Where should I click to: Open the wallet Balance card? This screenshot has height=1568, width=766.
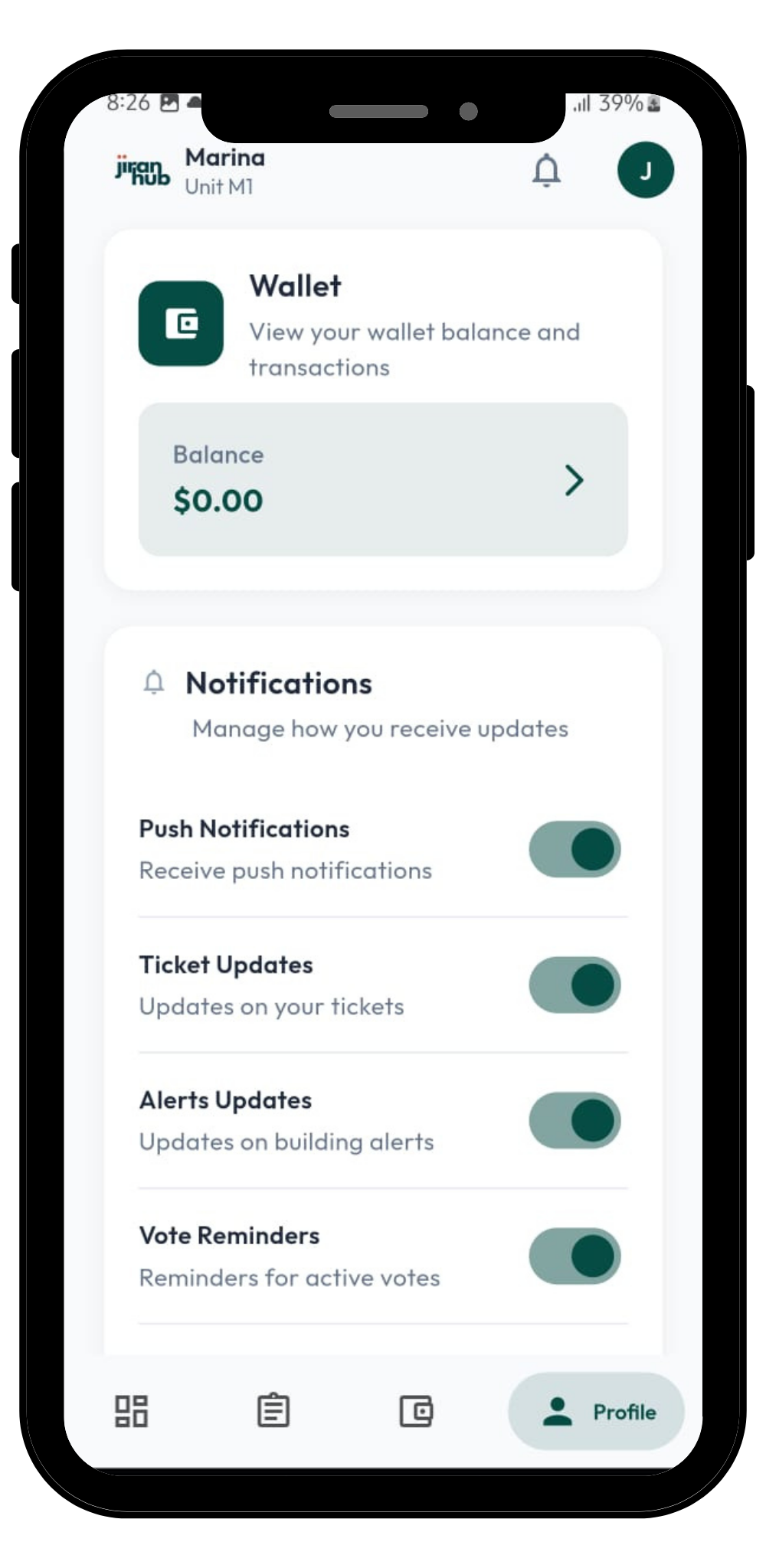[383, 479]
